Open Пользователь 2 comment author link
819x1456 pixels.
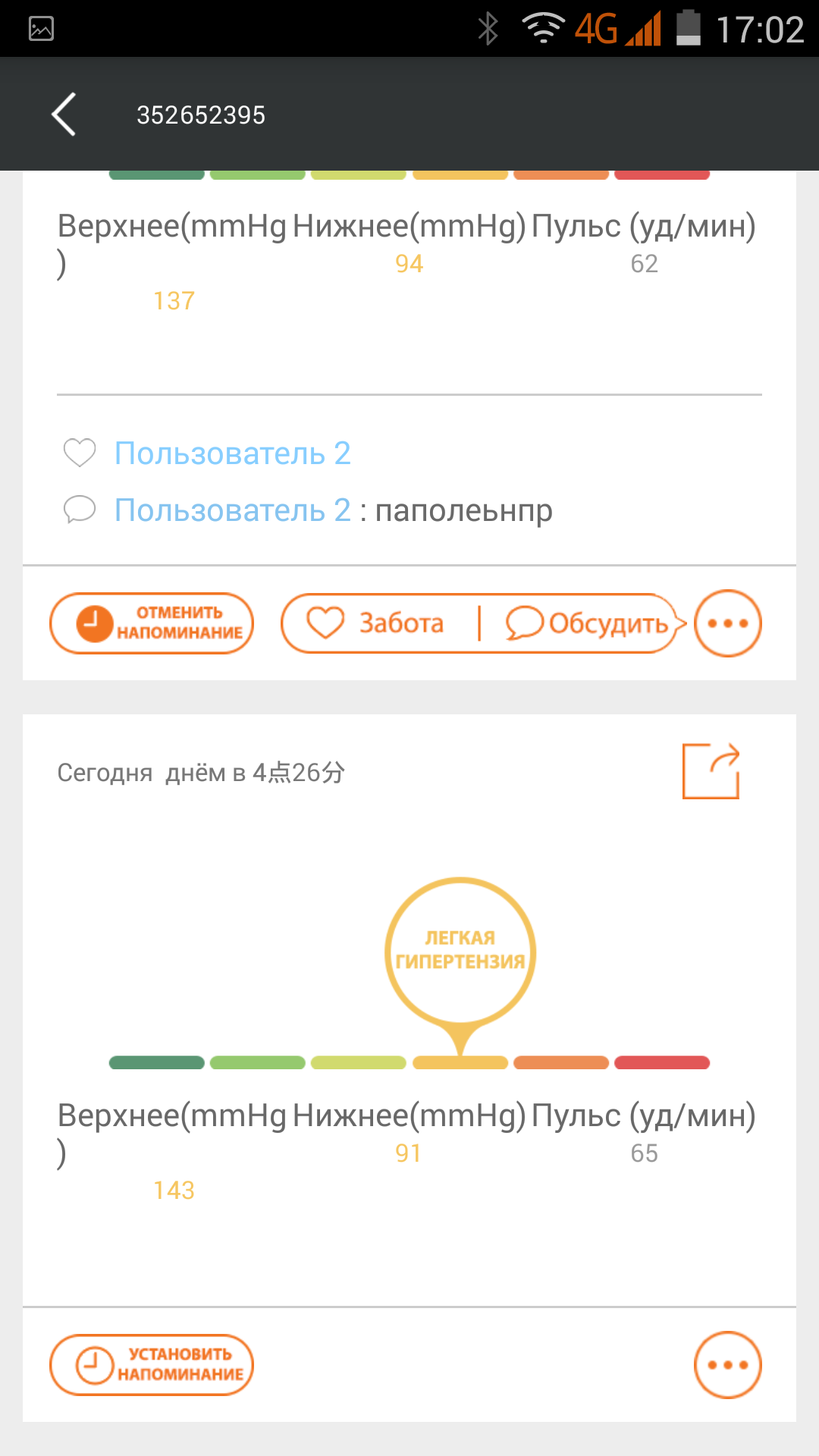pyautogui.click(x=232, y=510)
